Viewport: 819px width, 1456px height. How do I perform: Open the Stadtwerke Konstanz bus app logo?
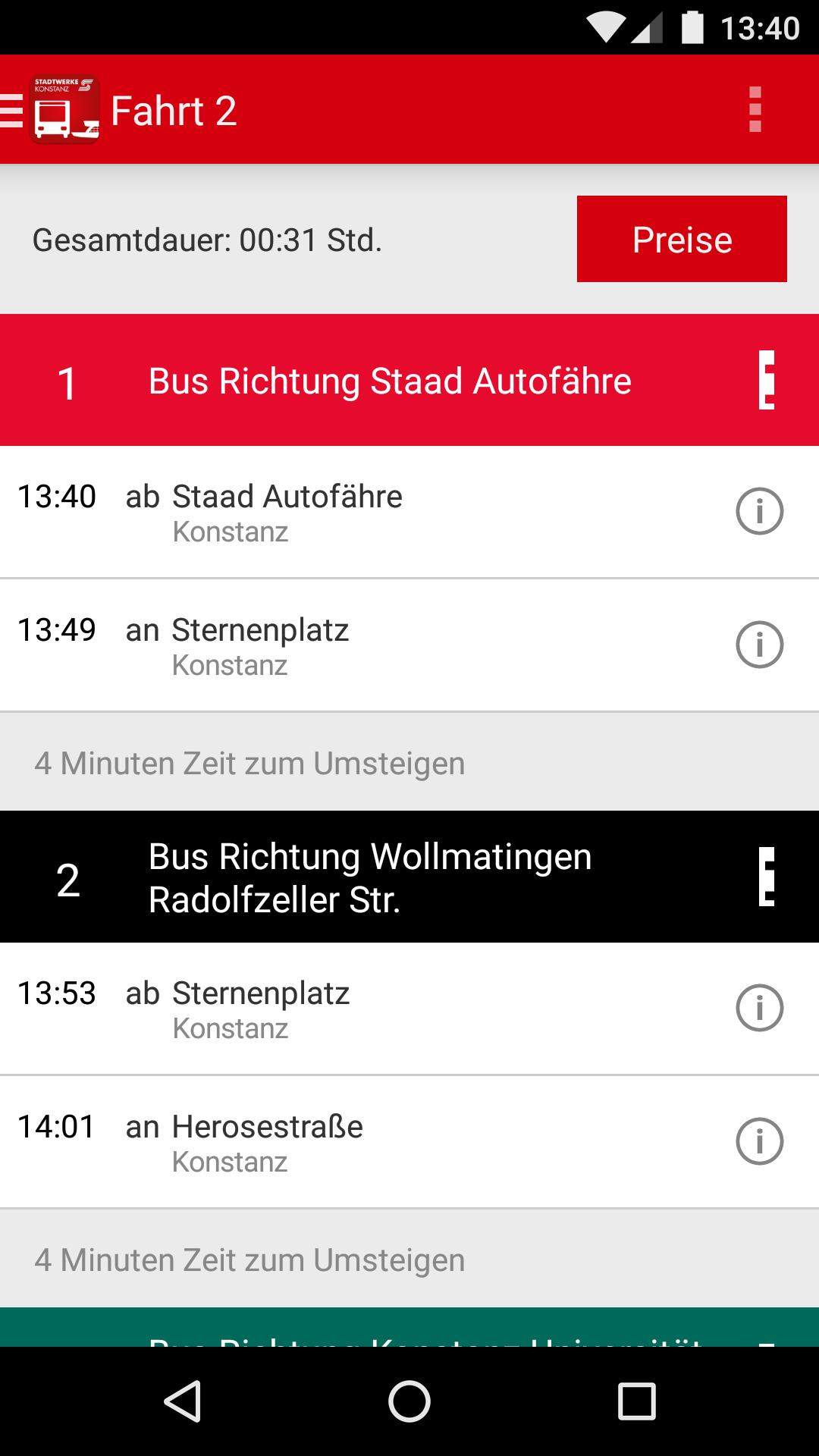click(x=64, y=111)
